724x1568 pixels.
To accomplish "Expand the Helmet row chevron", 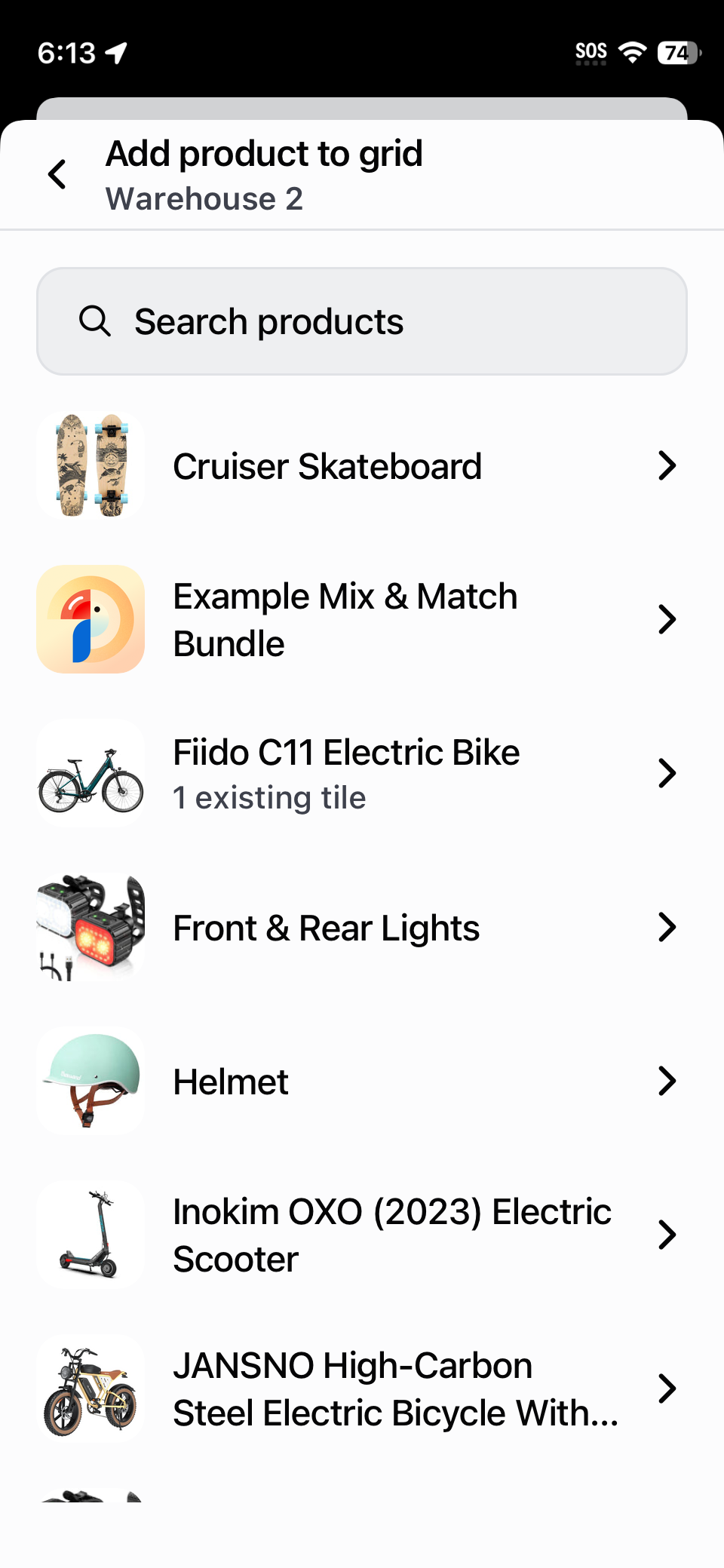I will [667, 1081].
